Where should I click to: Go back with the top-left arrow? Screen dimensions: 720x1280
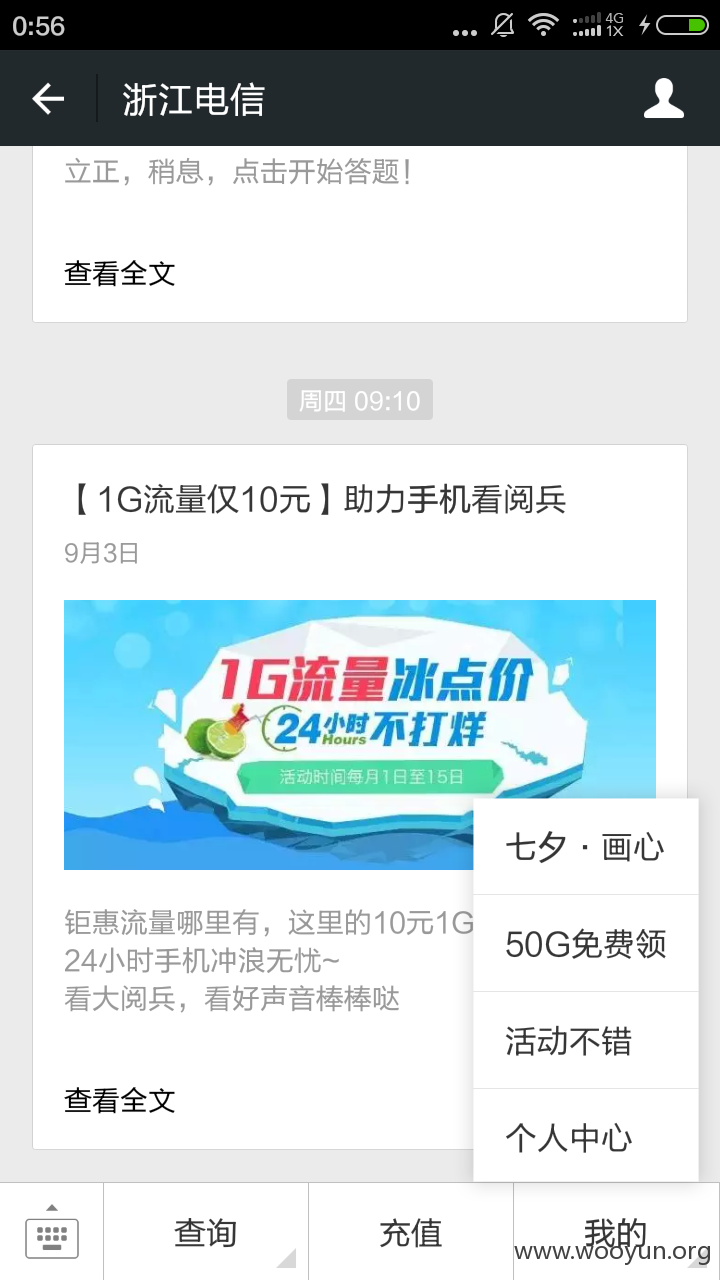click(48, 99)
